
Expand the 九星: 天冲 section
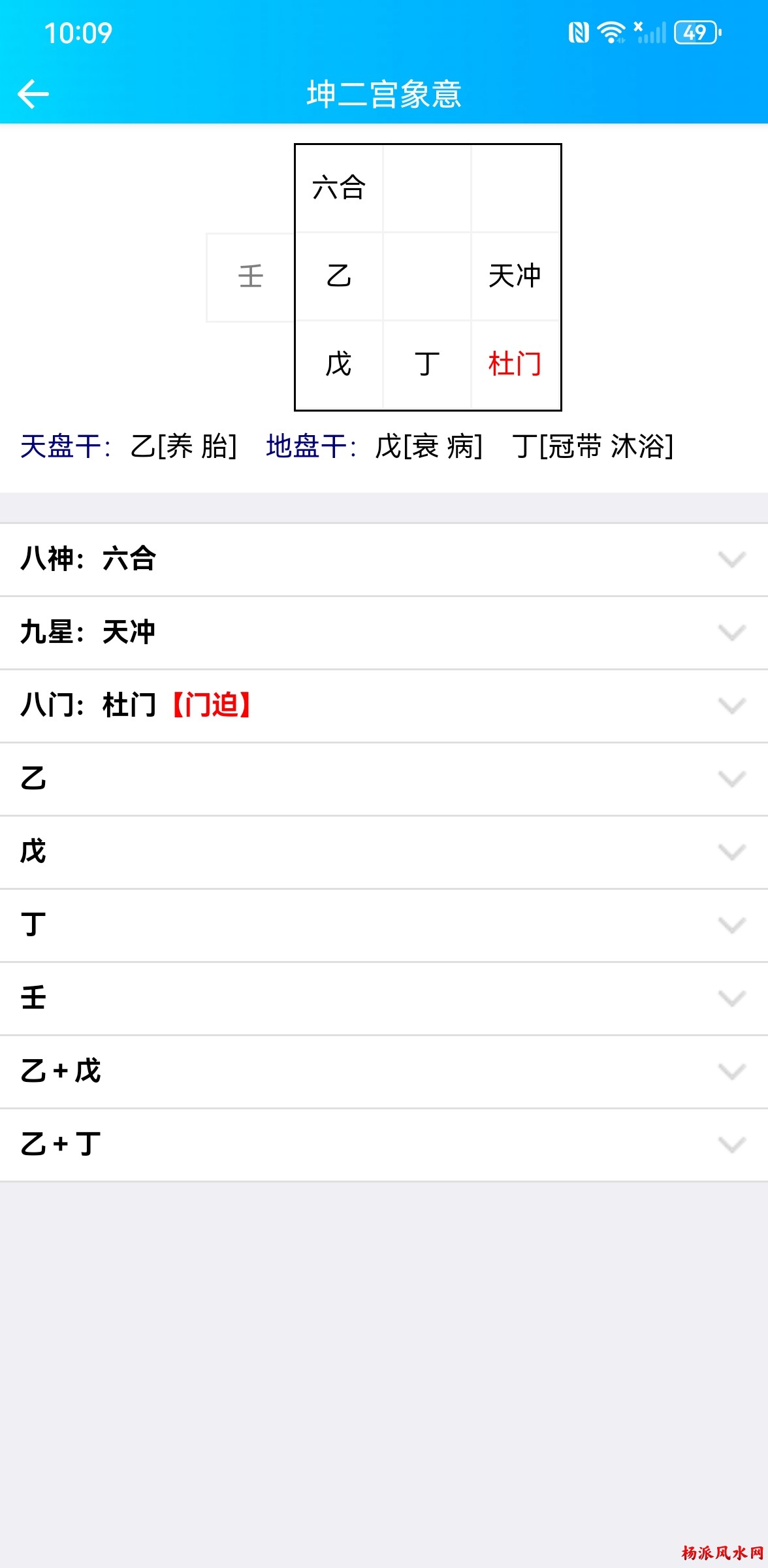click(384, 632)
